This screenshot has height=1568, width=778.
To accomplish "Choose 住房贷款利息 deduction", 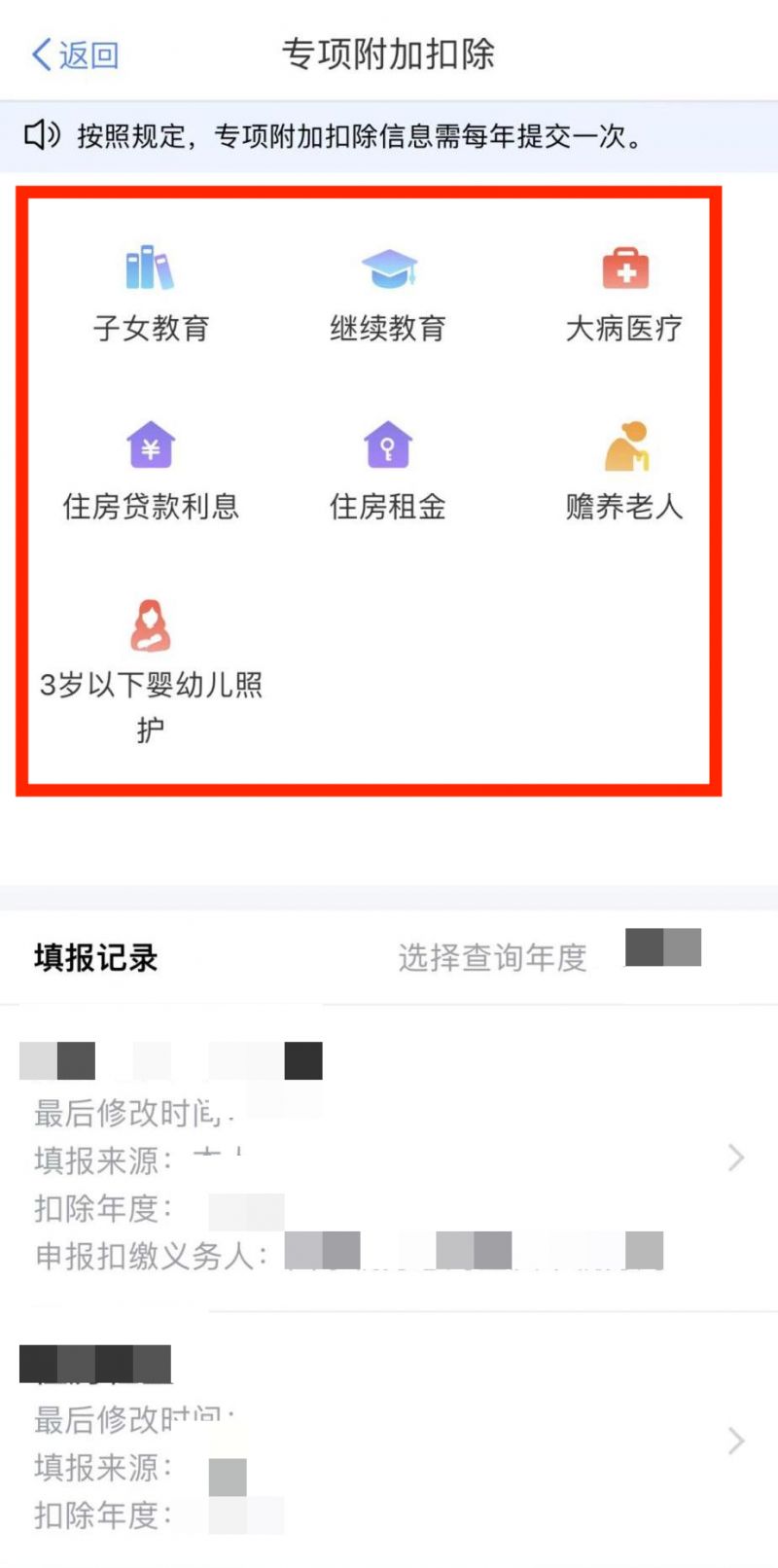I will click(150, 471).
